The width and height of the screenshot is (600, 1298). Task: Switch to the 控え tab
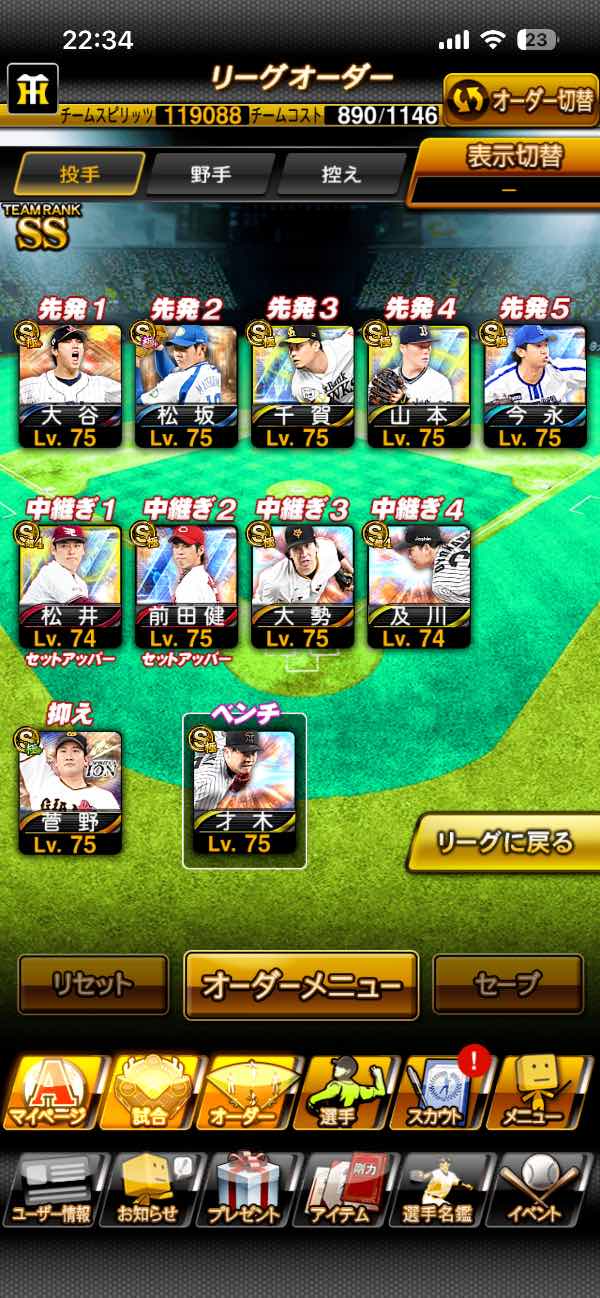coord(340,174)
